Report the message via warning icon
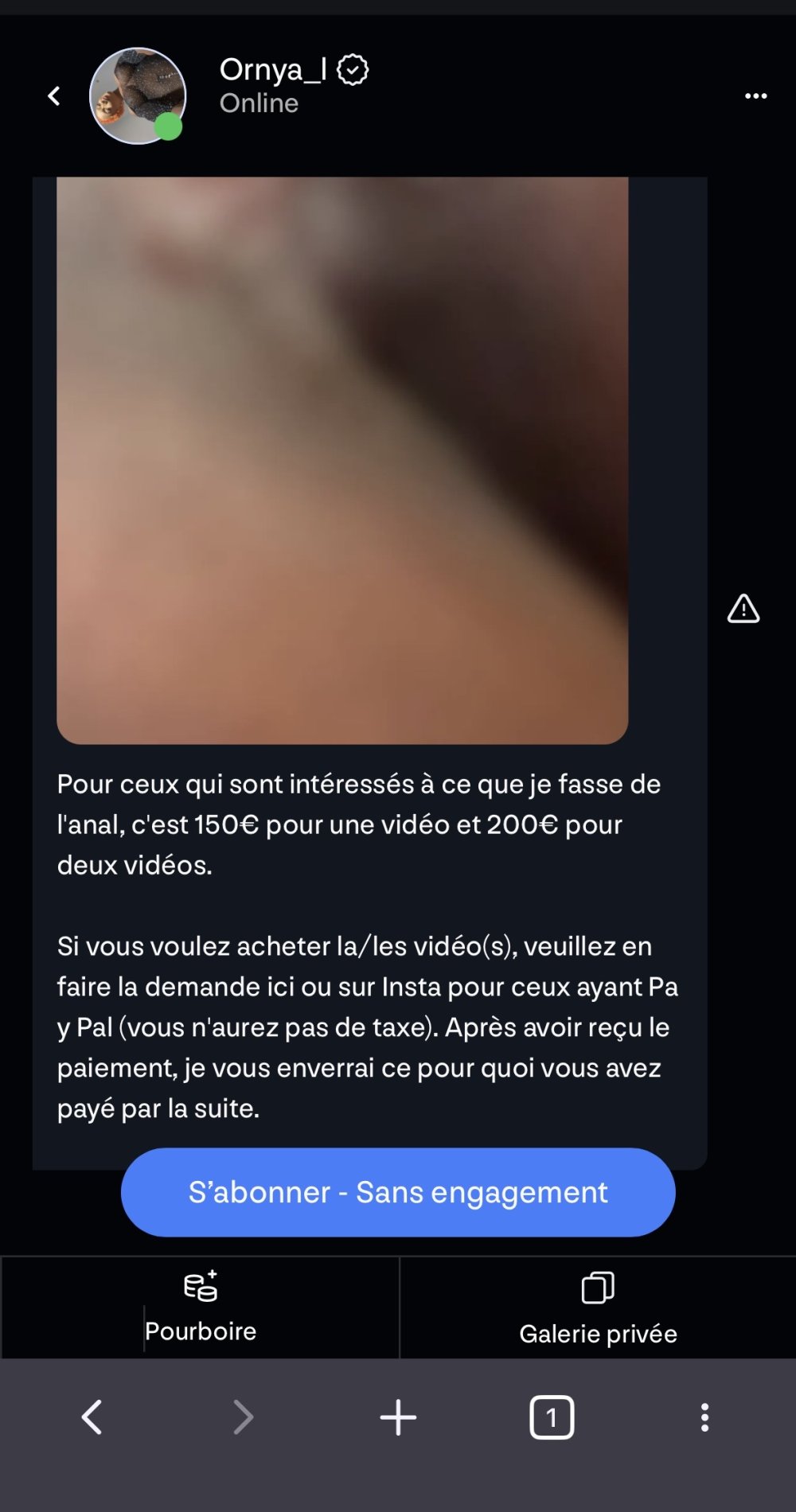Image resolution: width=796 pixels, height=1512 pixels. tap(743, 609)
